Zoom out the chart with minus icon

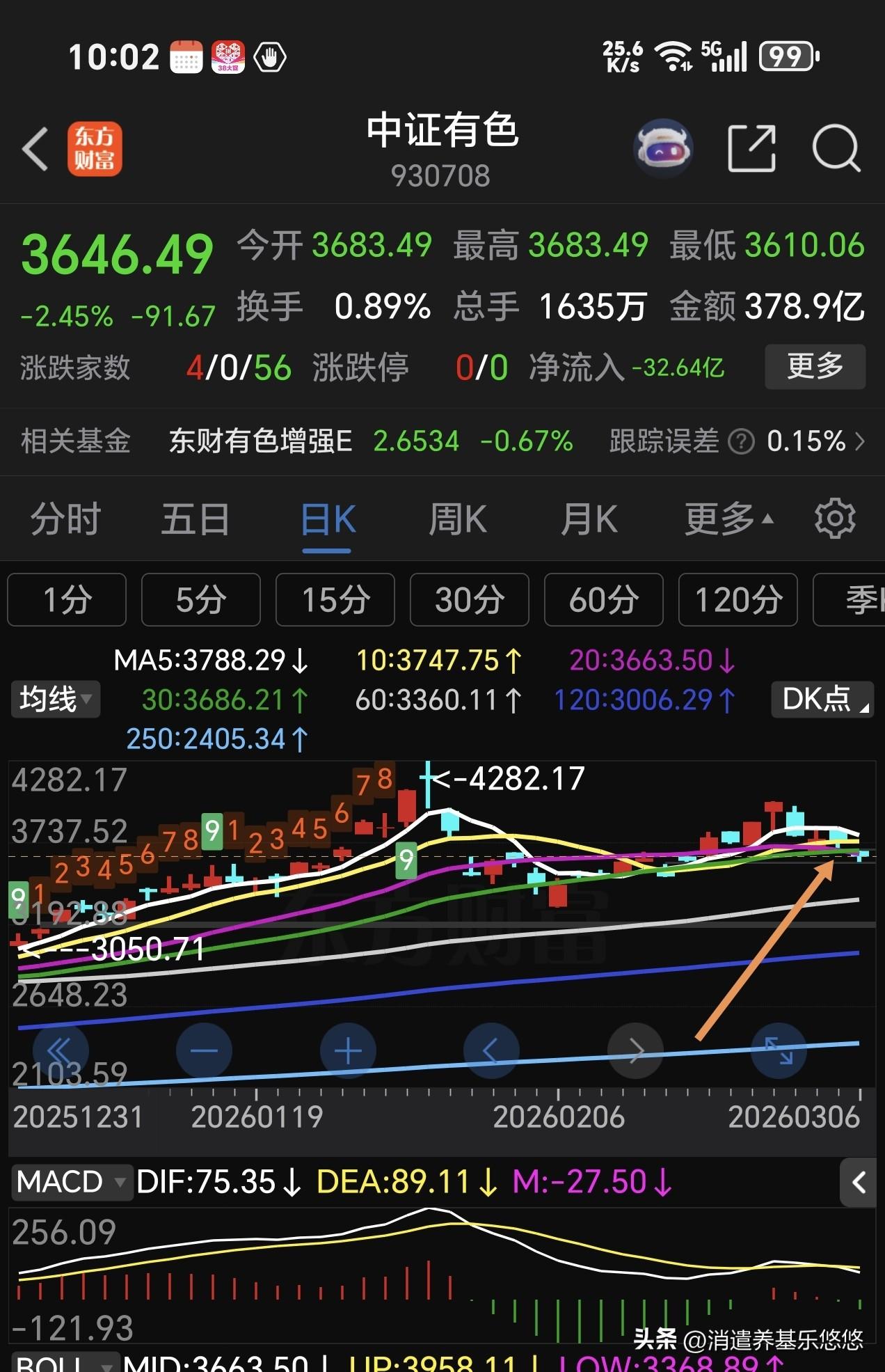coord(204,1051)
